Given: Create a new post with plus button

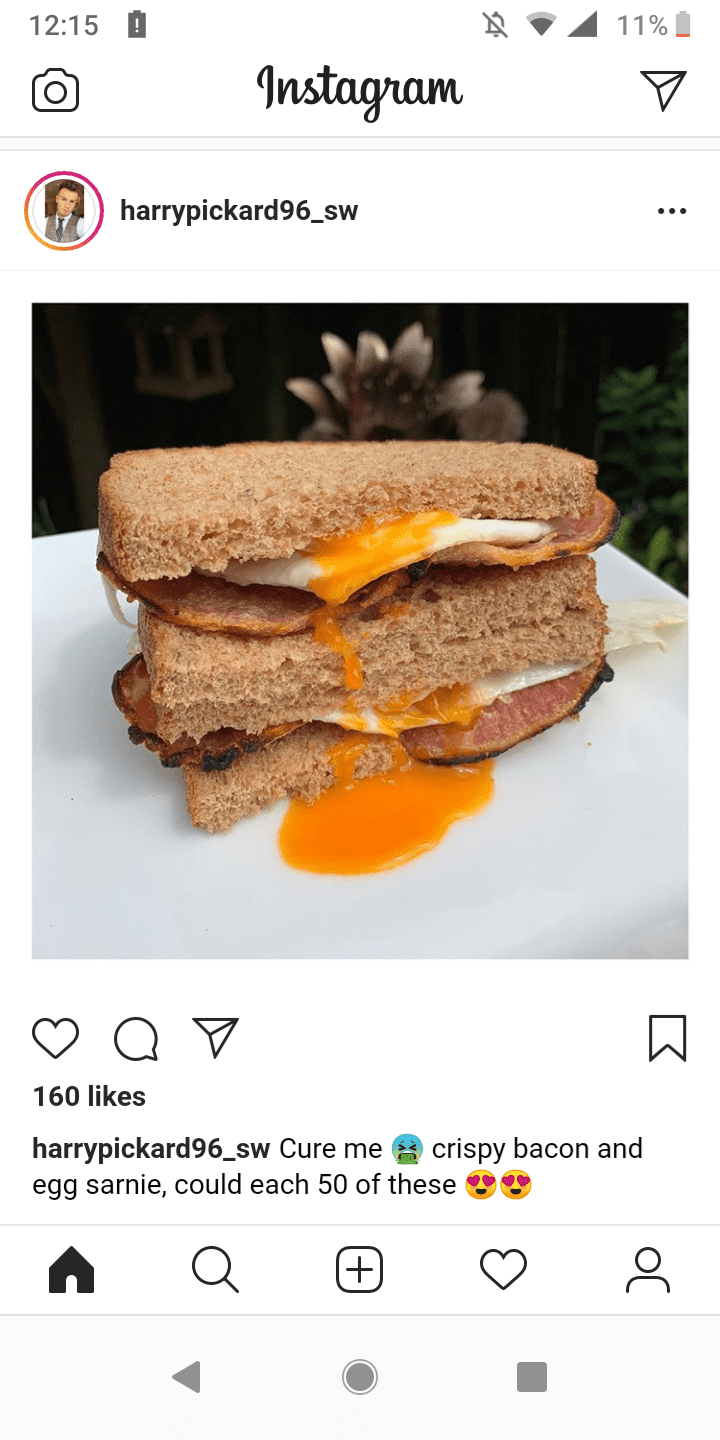Looking at the screenshot, I should [359, 1270].
